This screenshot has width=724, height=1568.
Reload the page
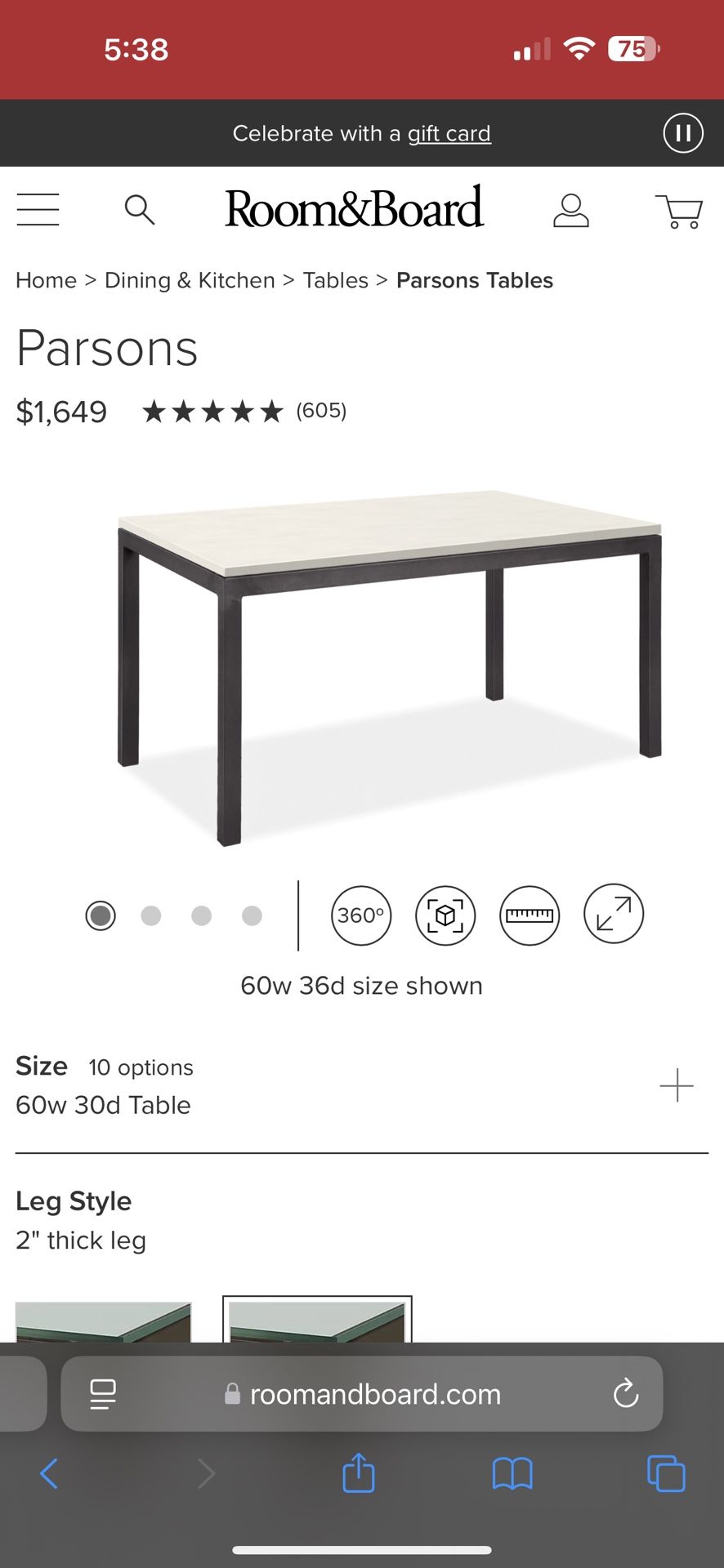(x=625, y=1394)
